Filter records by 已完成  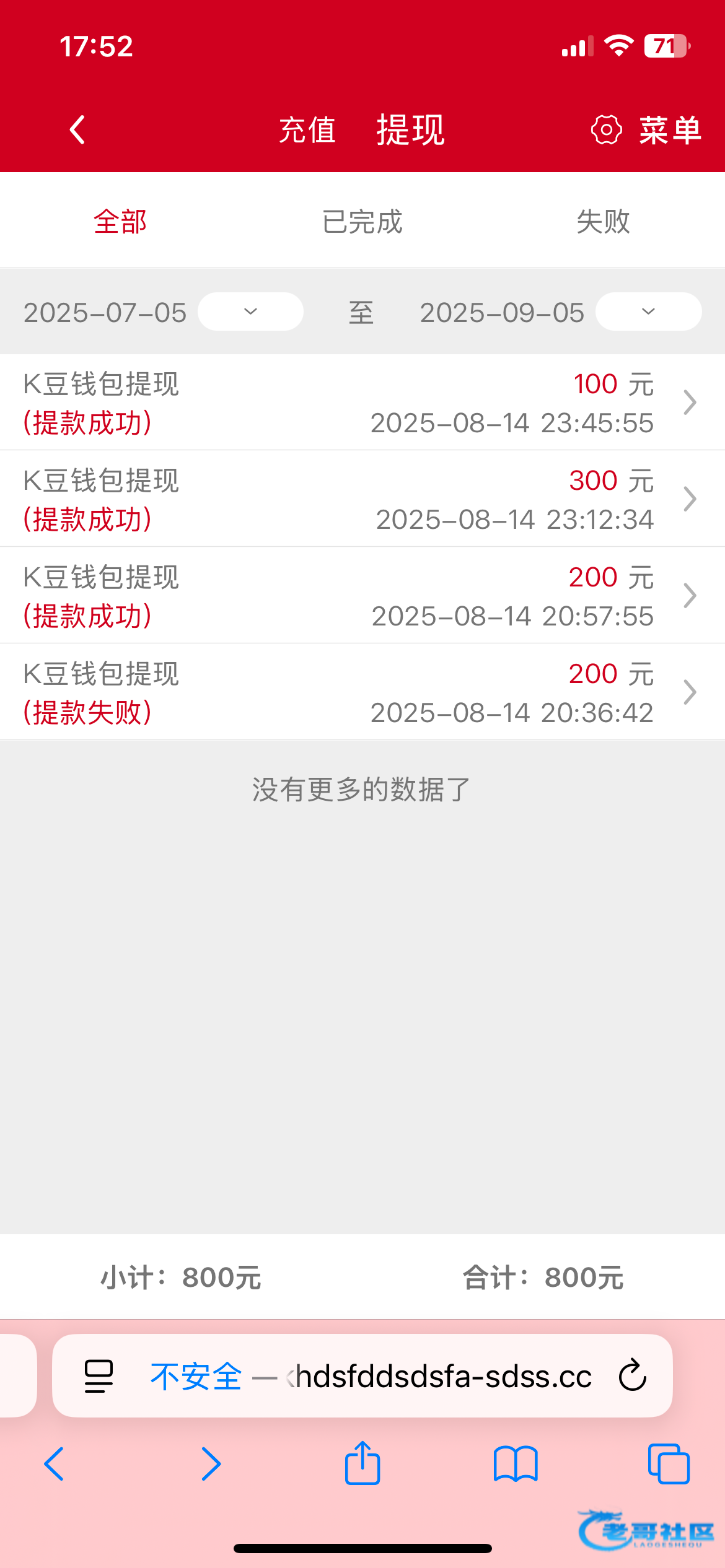click(362, 222)
